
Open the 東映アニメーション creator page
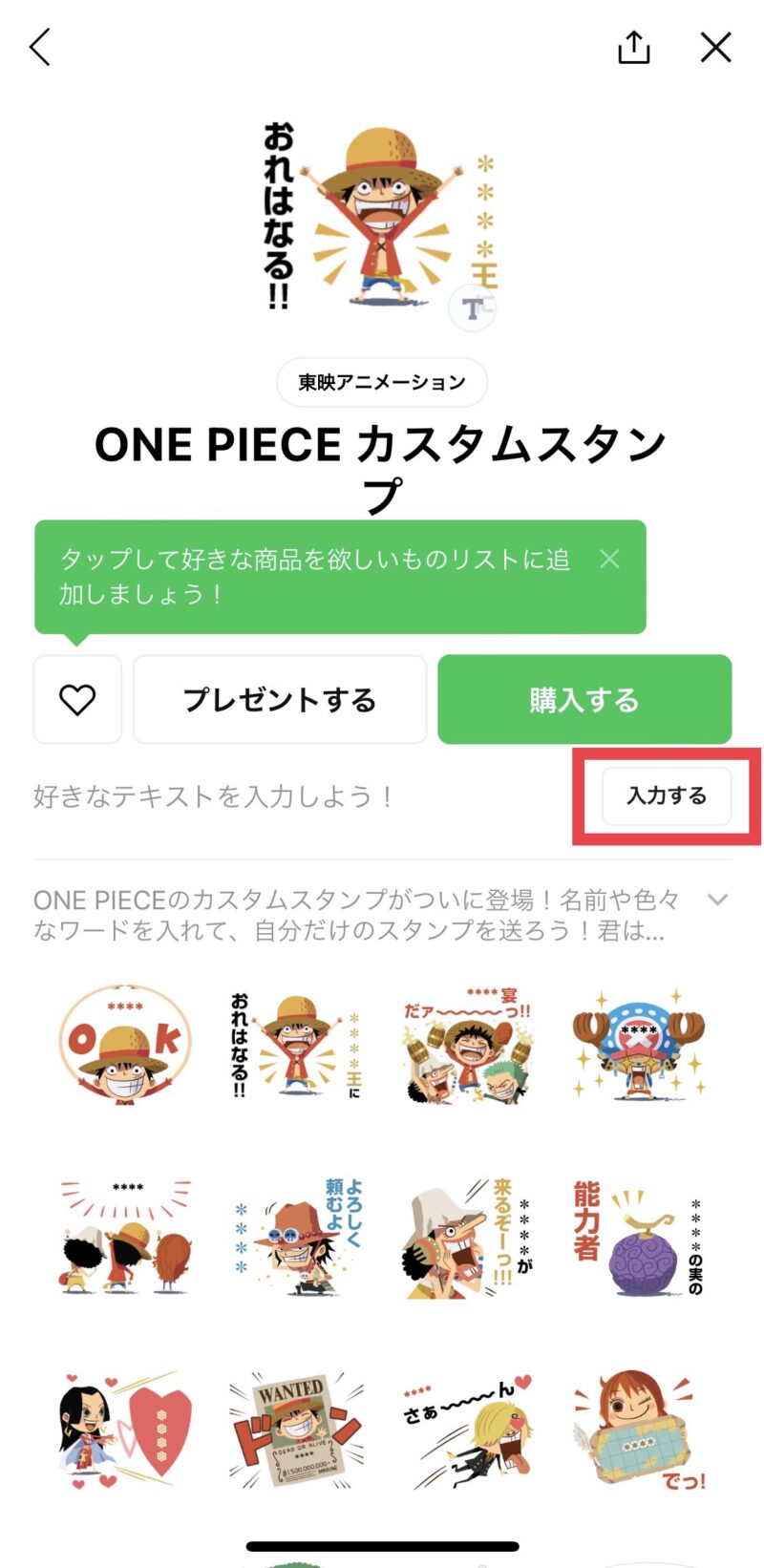click(x=382, y=383)
